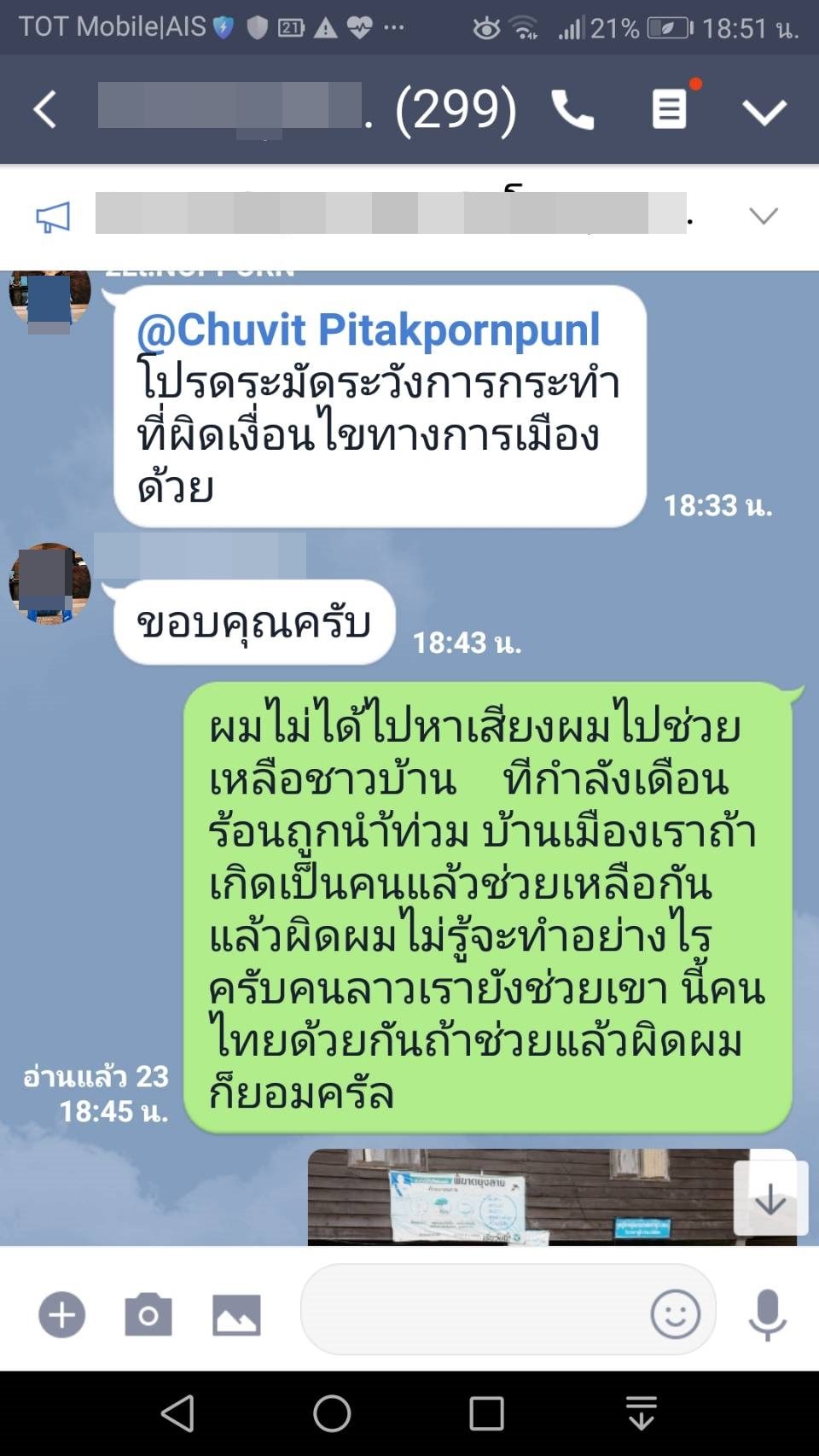The height and width of the screenshot is (1456, 819).
Task: Open the plus attachment menu
Action: pyautogui.click(x=62, y=1314)
